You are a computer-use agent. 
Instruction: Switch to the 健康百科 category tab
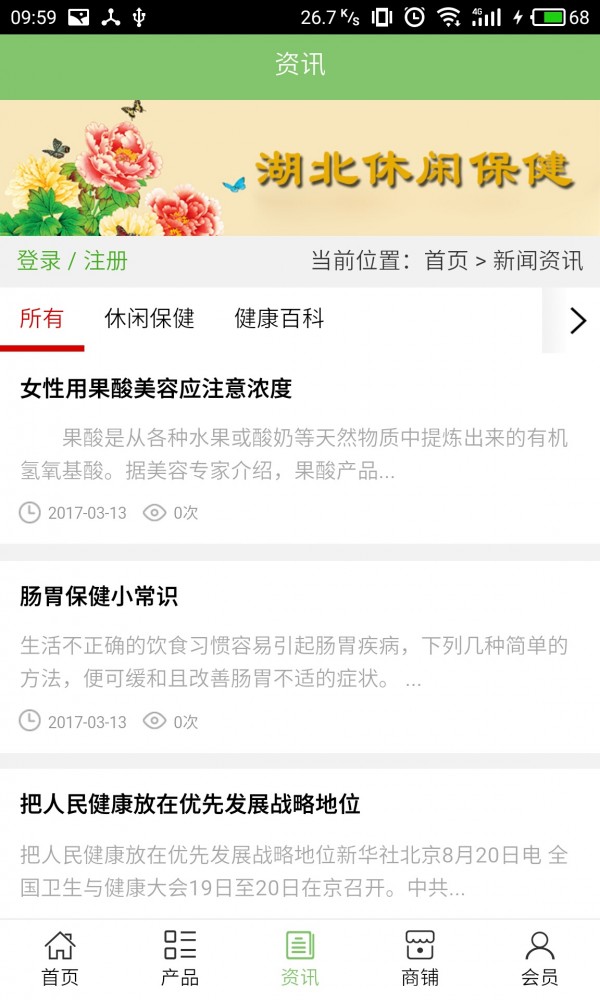[280, 319]
